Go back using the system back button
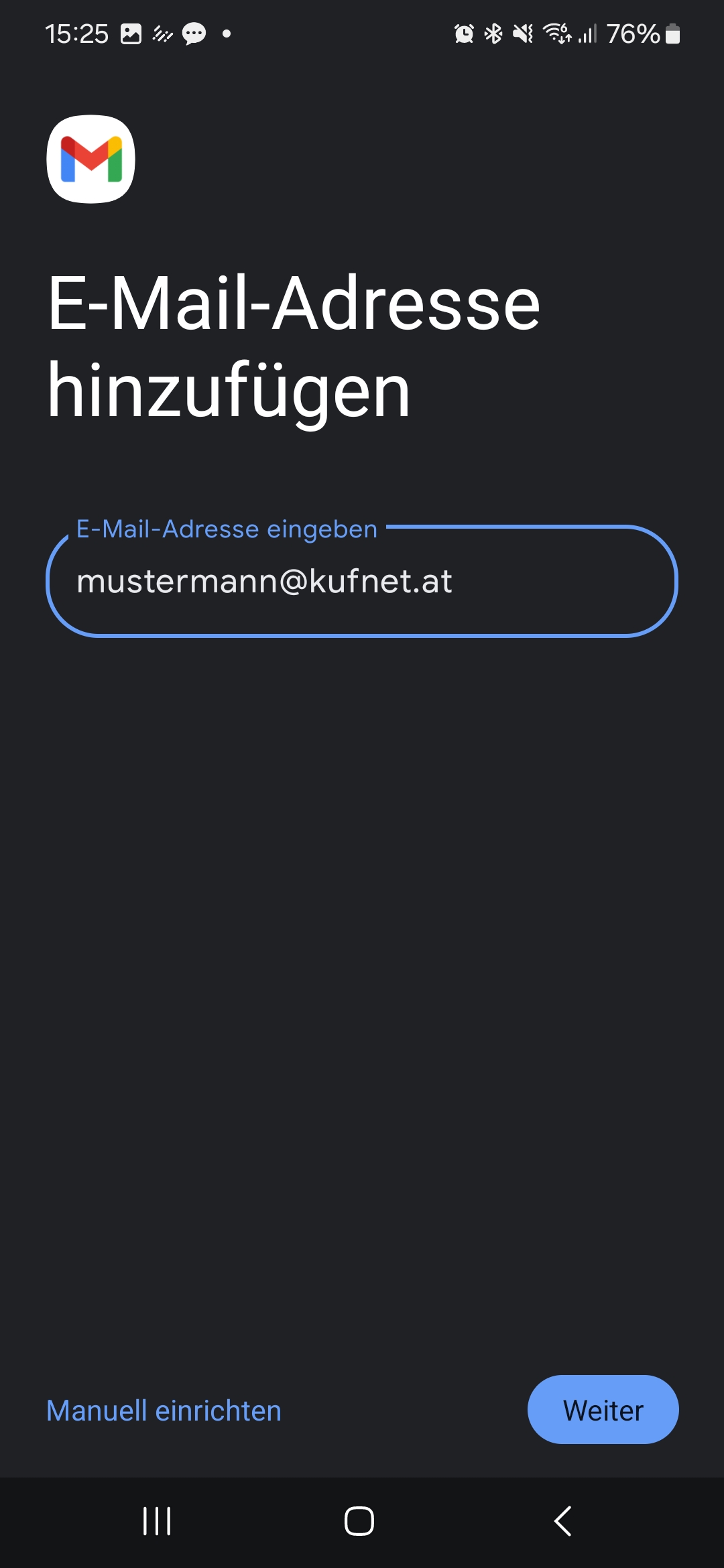724x1568 pixels. [x=563, y=1521]
